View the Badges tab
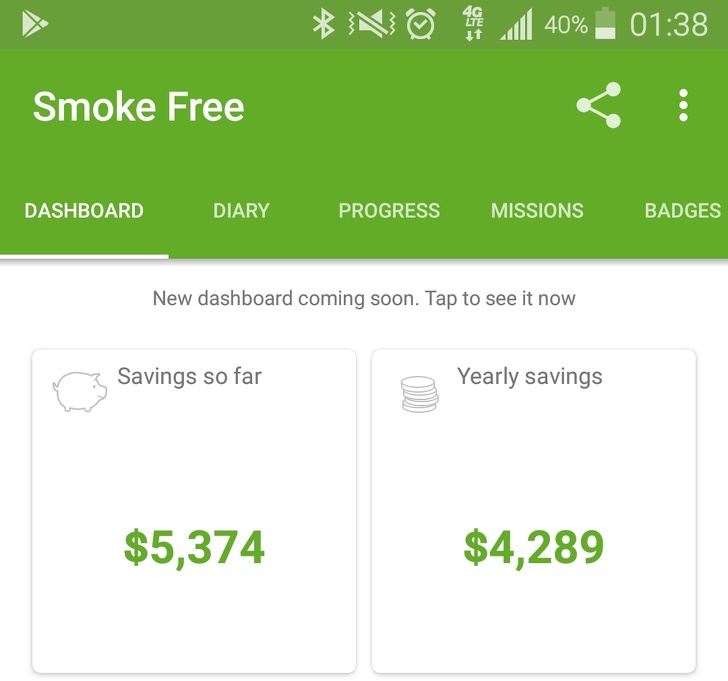The image size is (728, 681). tap(682, 211)
